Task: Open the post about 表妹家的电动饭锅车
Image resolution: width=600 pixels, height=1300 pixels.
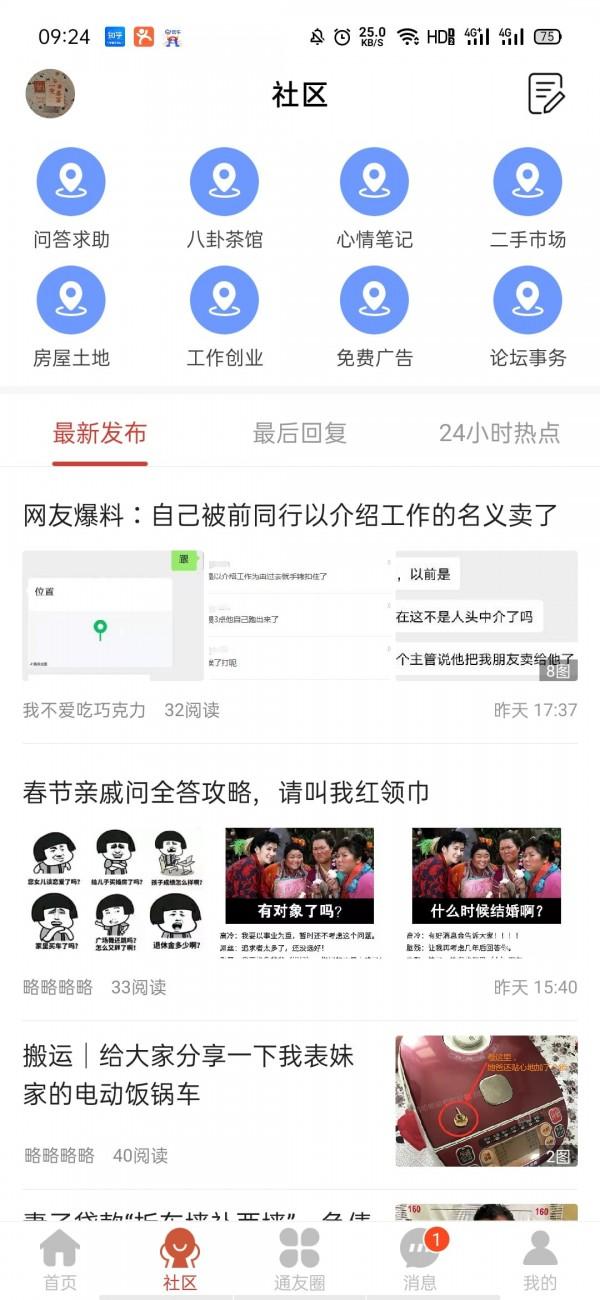Action: [189, 1075]
